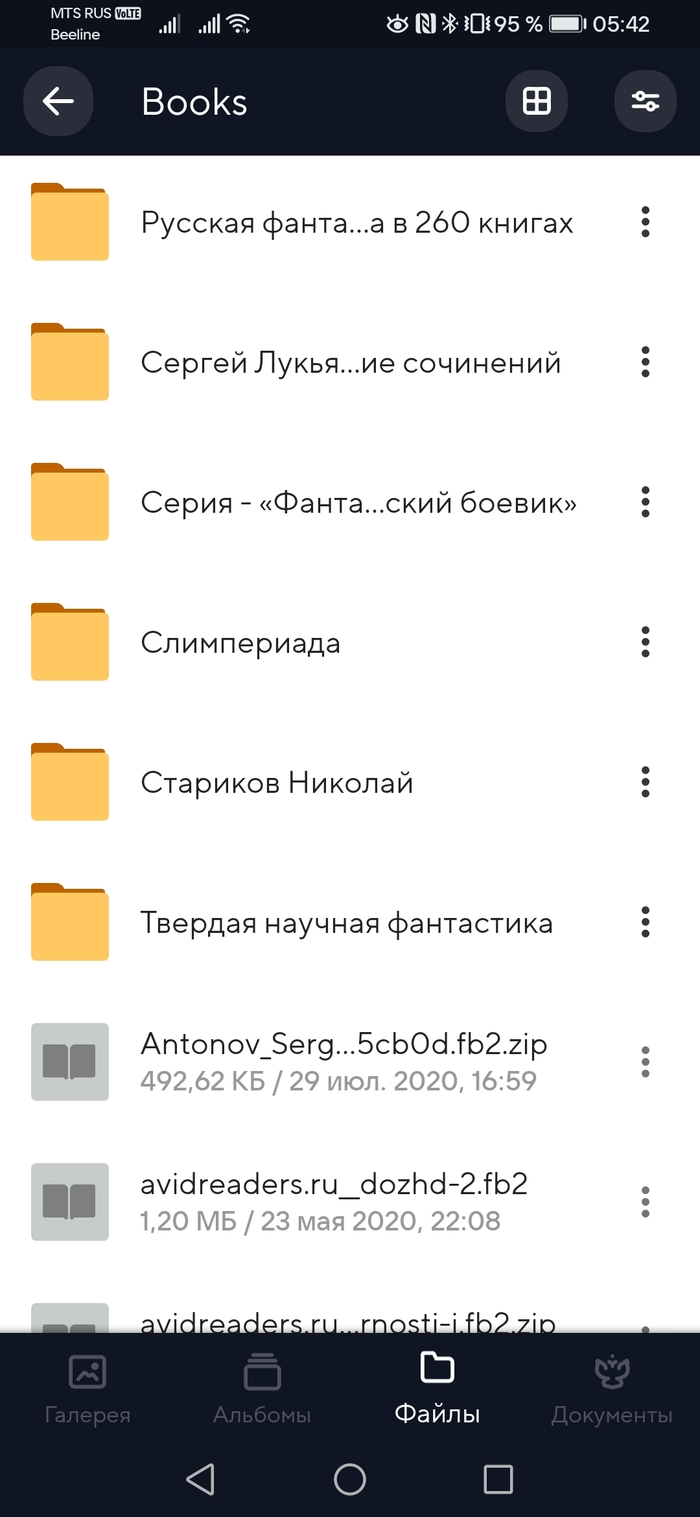Open the Твердая научная фантастика folder

coord(346,922)
